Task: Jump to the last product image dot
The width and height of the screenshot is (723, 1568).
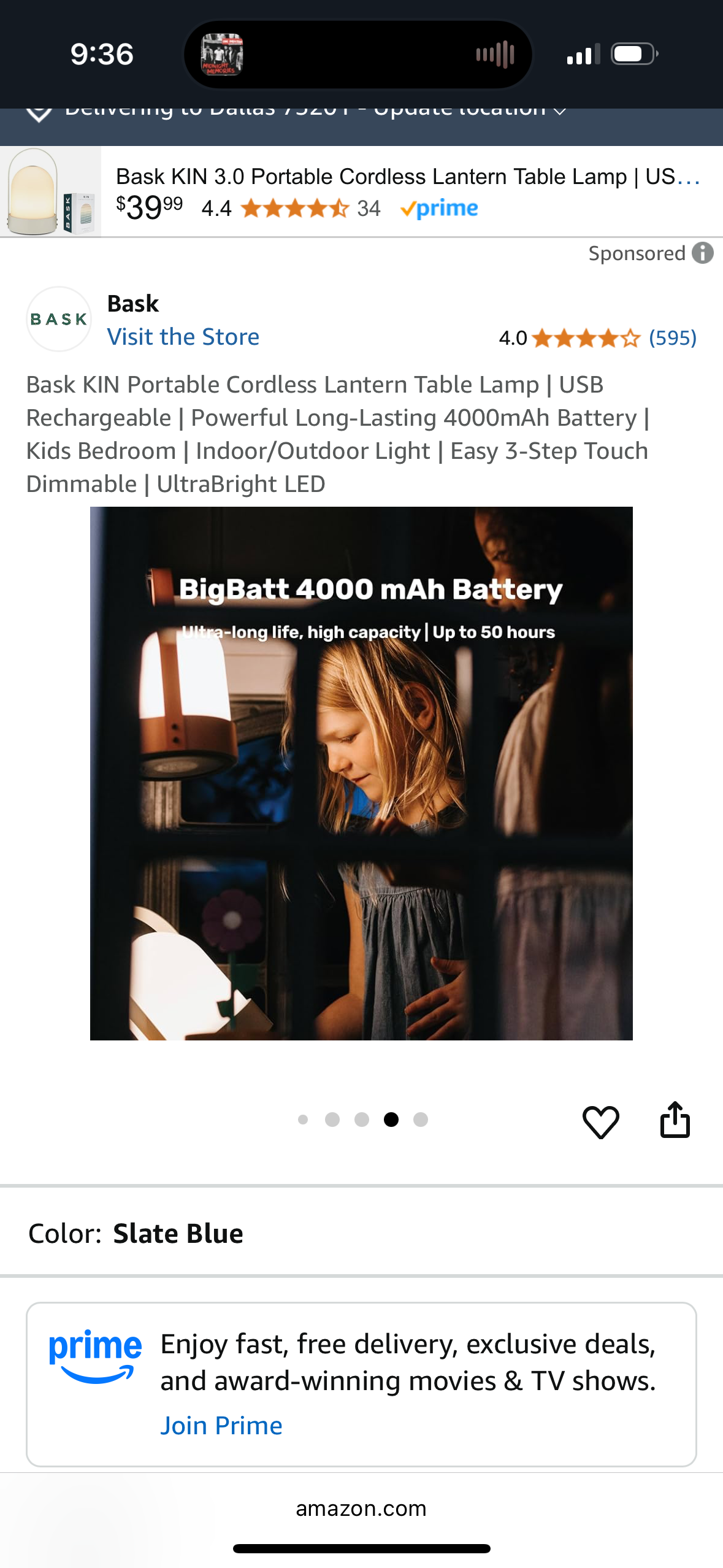Action: tap(421, 1120)
